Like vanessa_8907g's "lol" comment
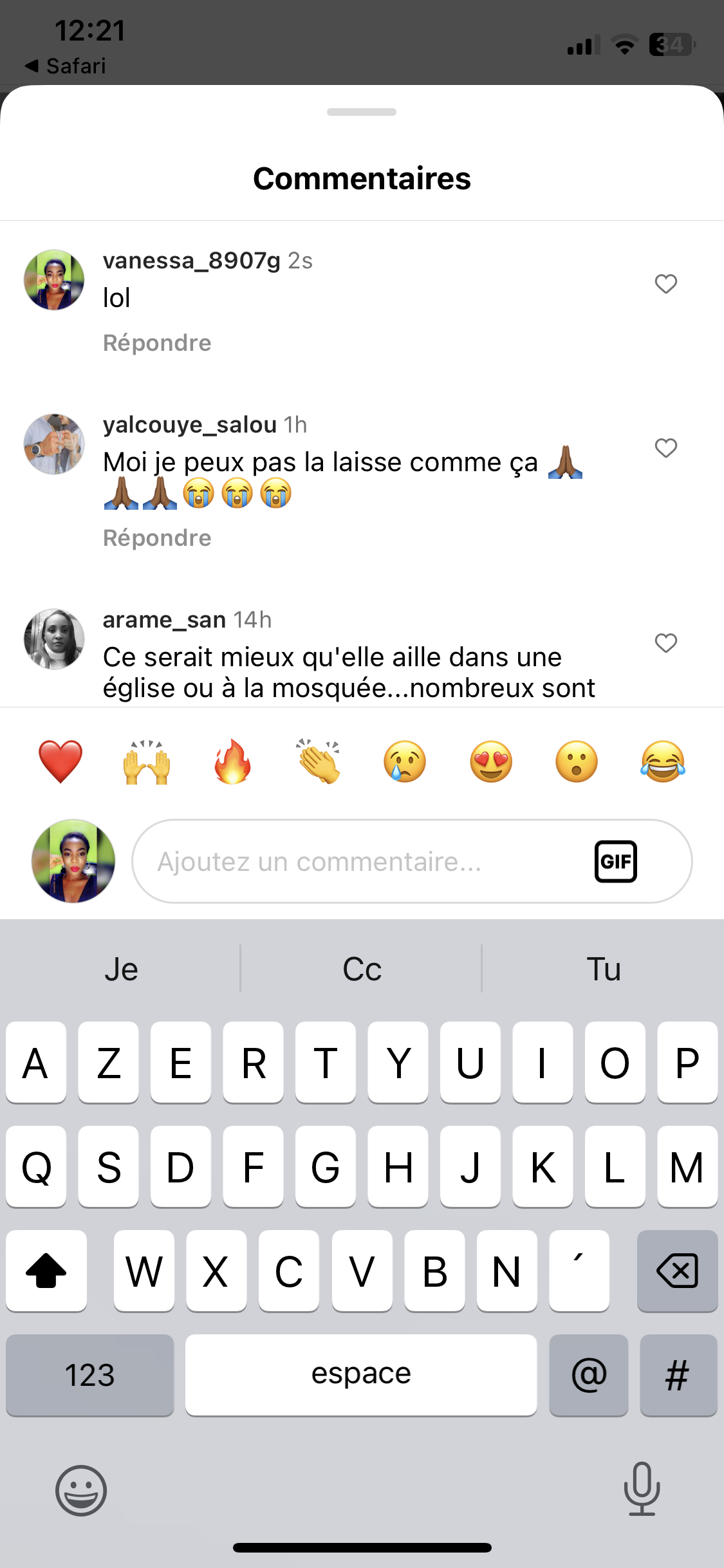 pyautogui.click(x=666, y=284)
